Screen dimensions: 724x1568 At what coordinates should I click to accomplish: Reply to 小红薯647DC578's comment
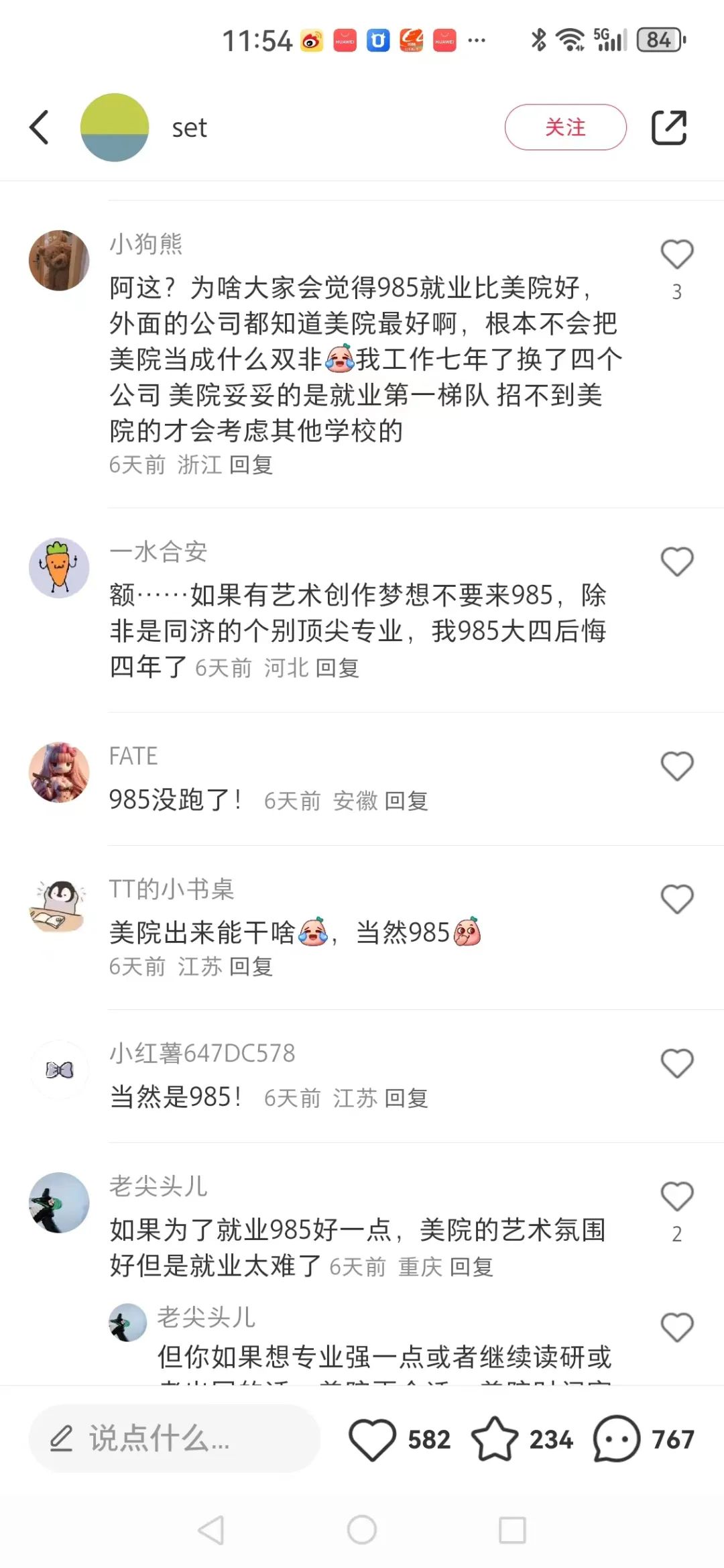(406, 1098)
